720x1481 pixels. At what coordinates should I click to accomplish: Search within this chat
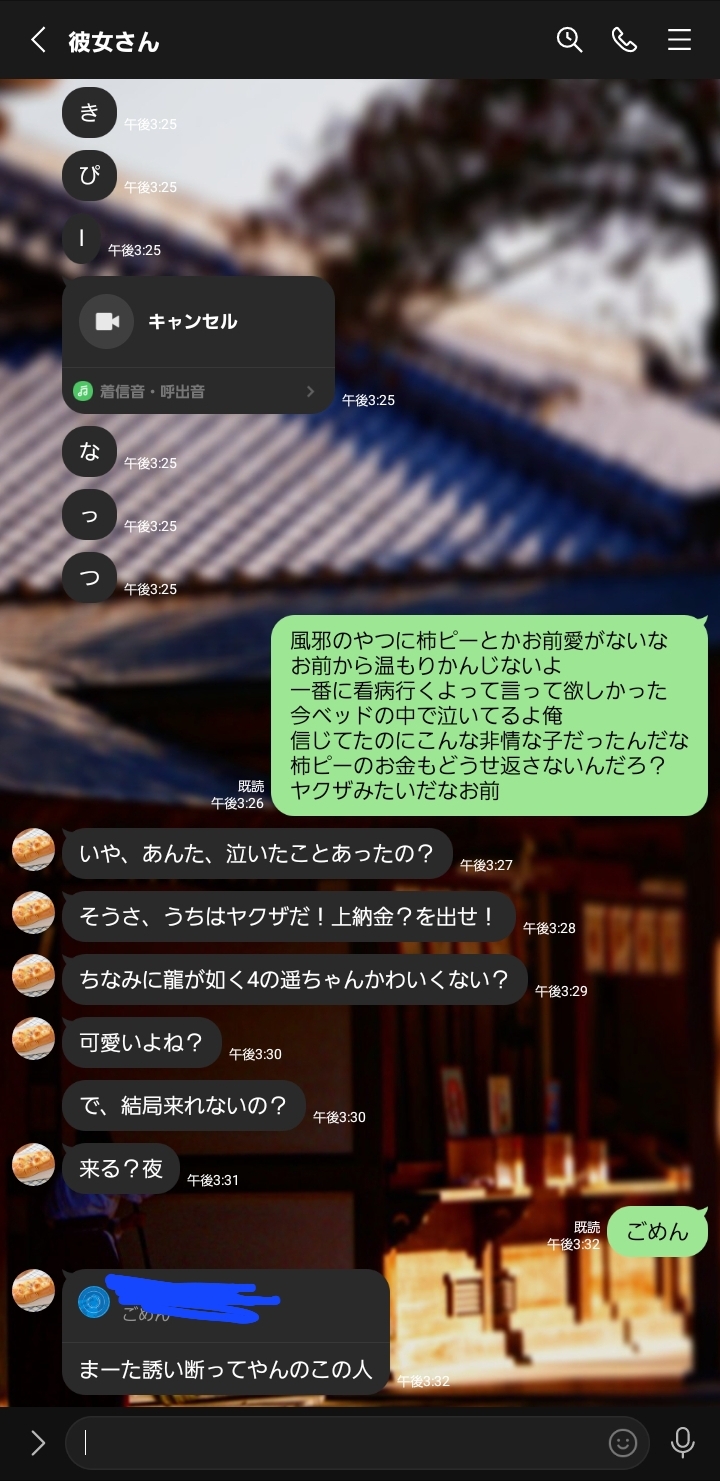click(x=569, y=40)
